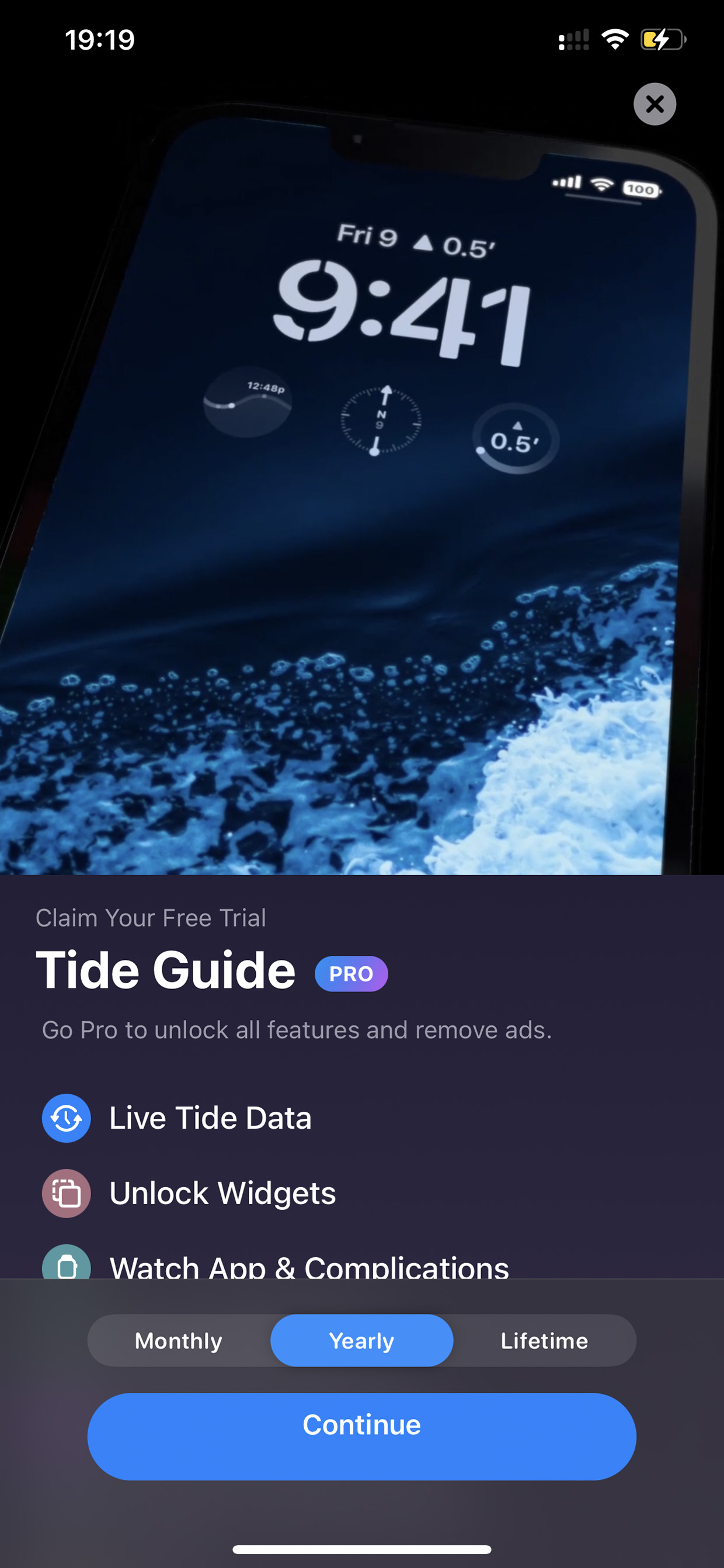Select the Monthly plan option
Image resolution: width=724 pixels, height=1568 pixels.
pos(179,1340)
